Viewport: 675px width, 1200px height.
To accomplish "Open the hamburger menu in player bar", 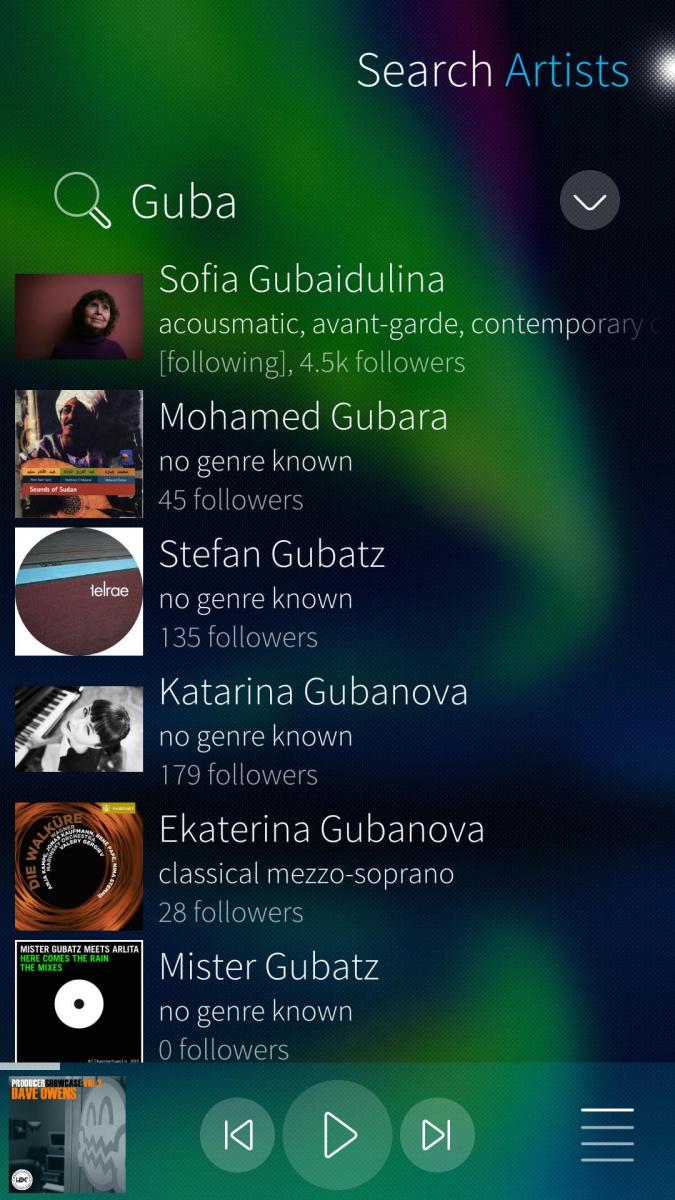I will pyautogui.click(x=607, y=1135).
